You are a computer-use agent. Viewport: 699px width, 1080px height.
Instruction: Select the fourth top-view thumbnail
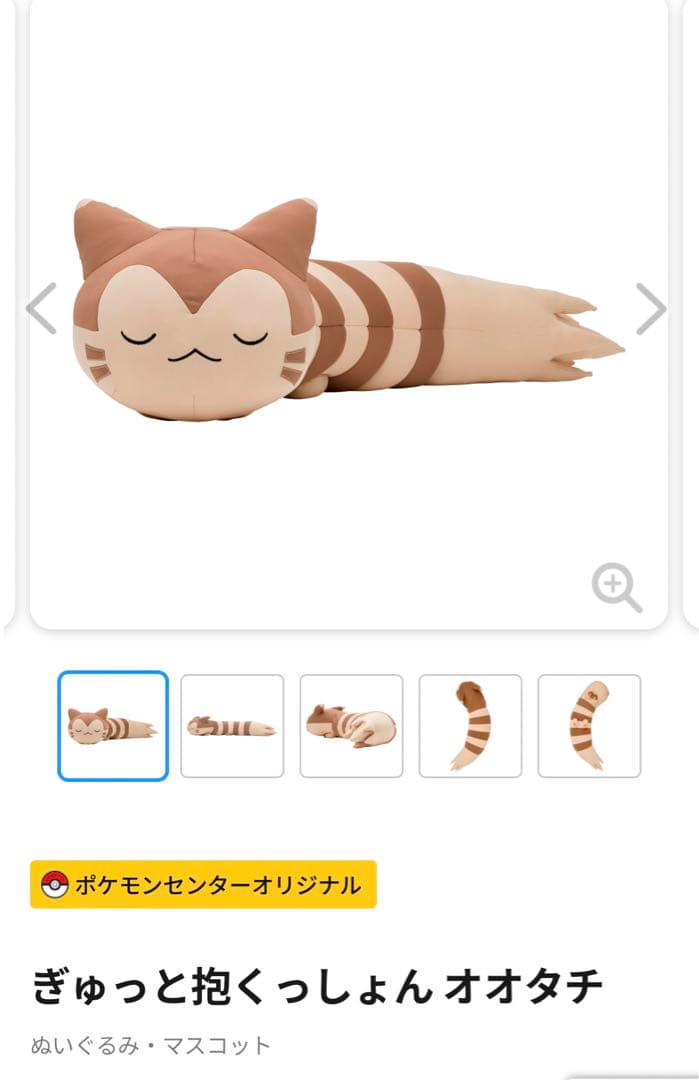[470, 725]
